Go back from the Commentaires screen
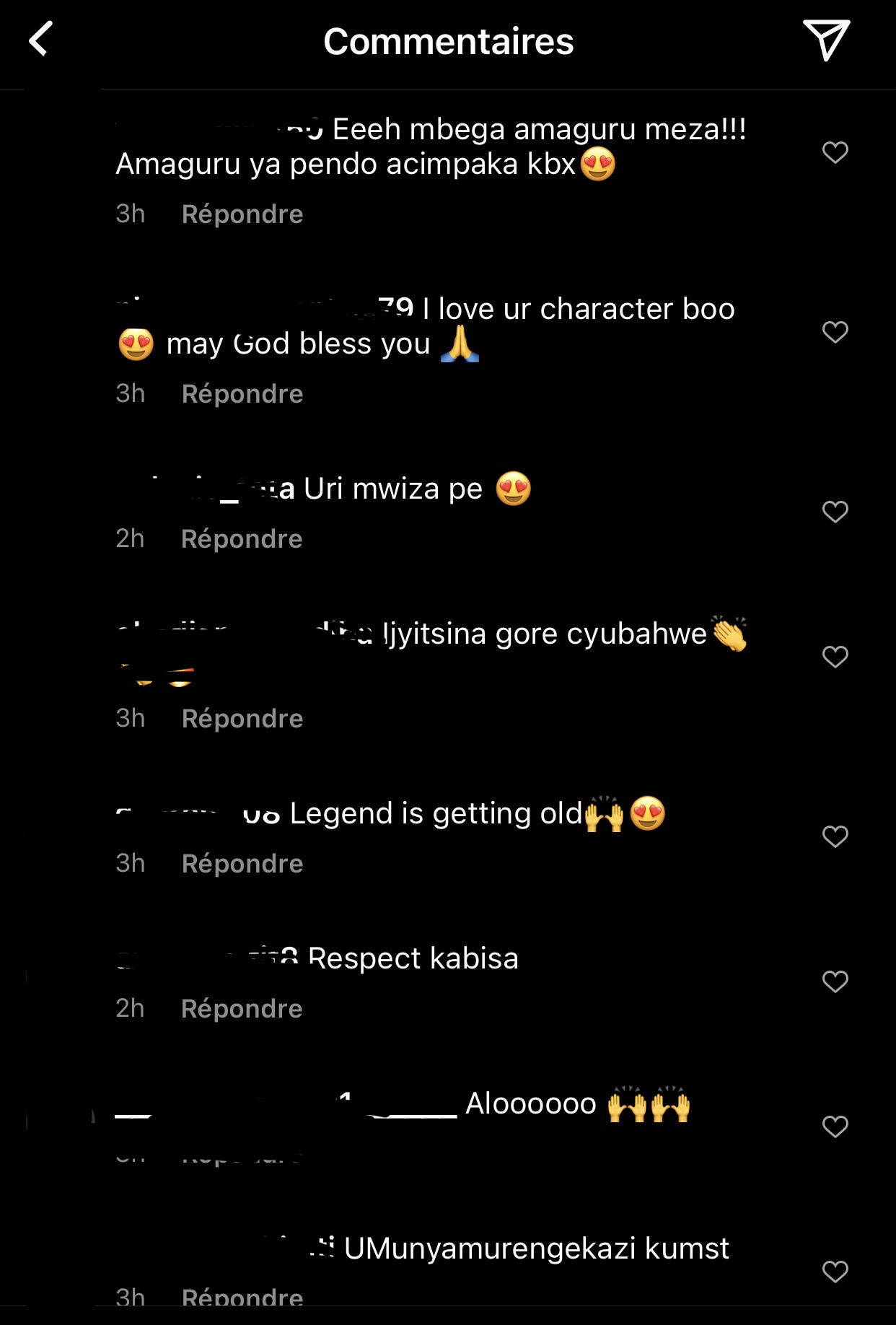 [x=41, y=40]
